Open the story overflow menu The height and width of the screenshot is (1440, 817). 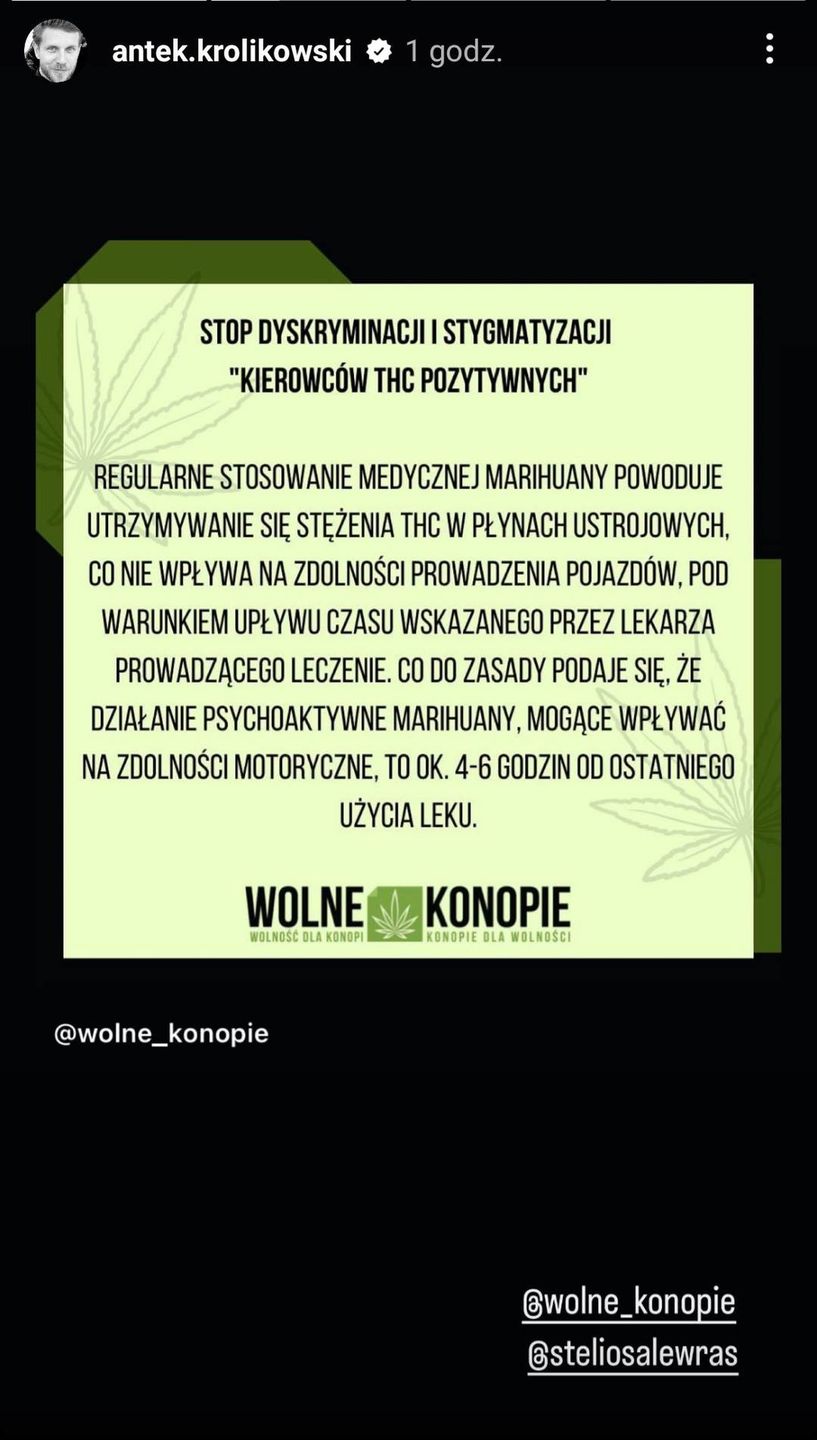(x=769, y=48)
